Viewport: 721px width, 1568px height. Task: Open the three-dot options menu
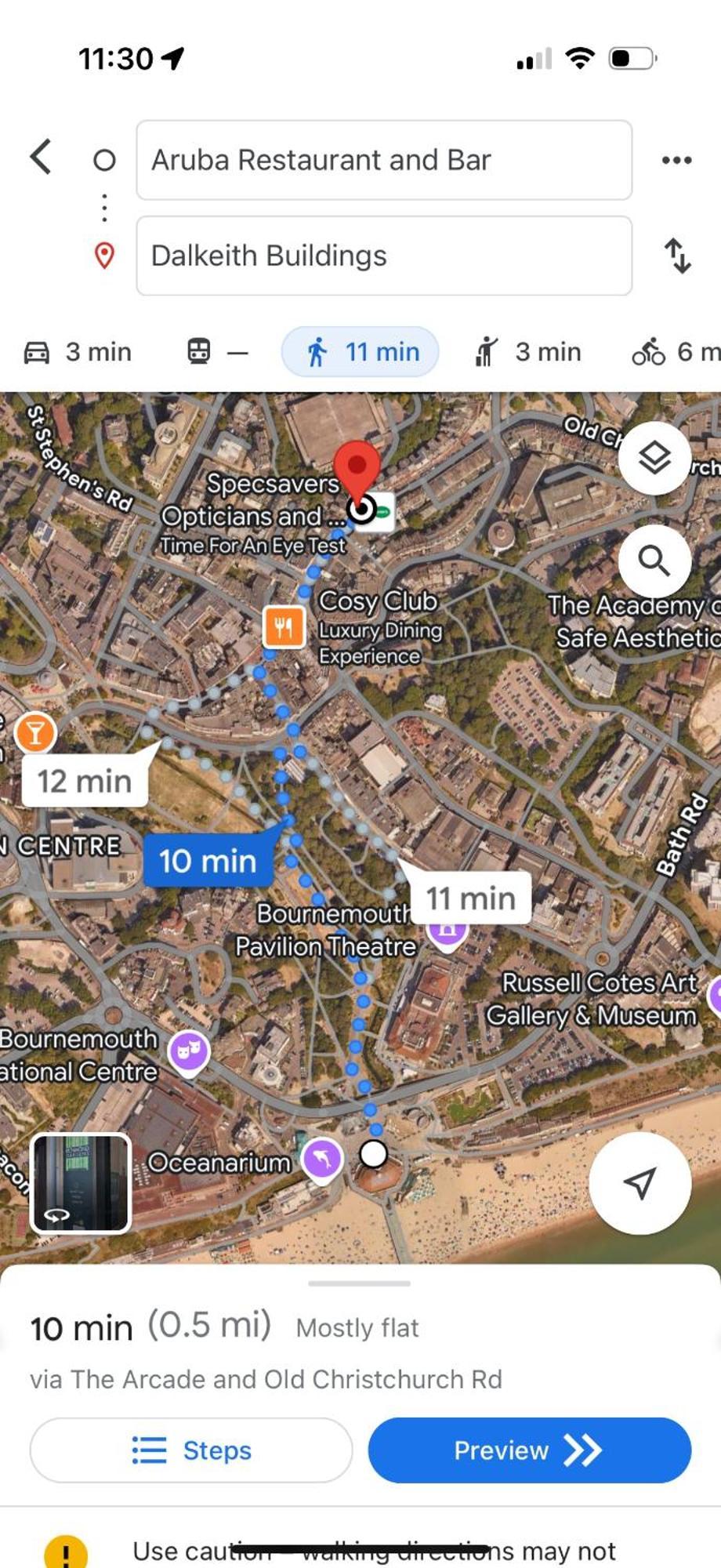[676, 160]
